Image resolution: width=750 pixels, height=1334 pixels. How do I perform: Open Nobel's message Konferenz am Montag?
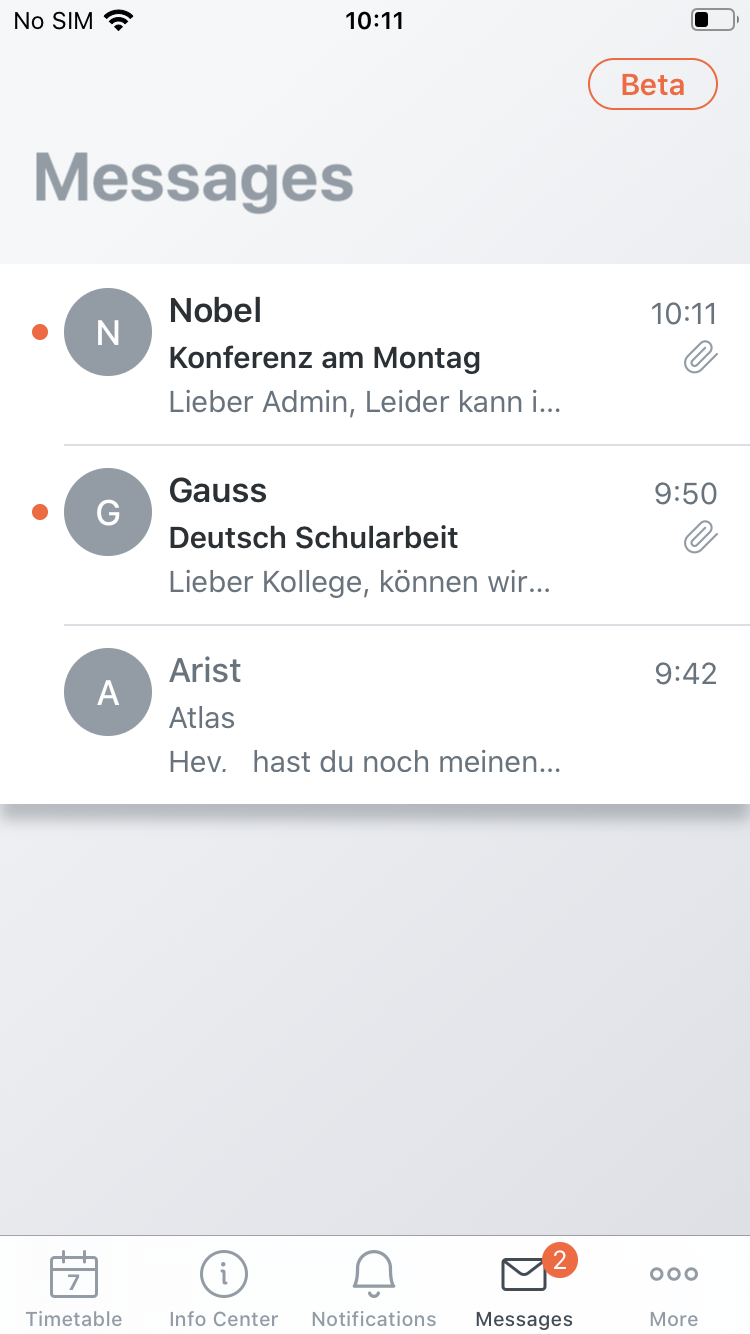tap(375, 355)
